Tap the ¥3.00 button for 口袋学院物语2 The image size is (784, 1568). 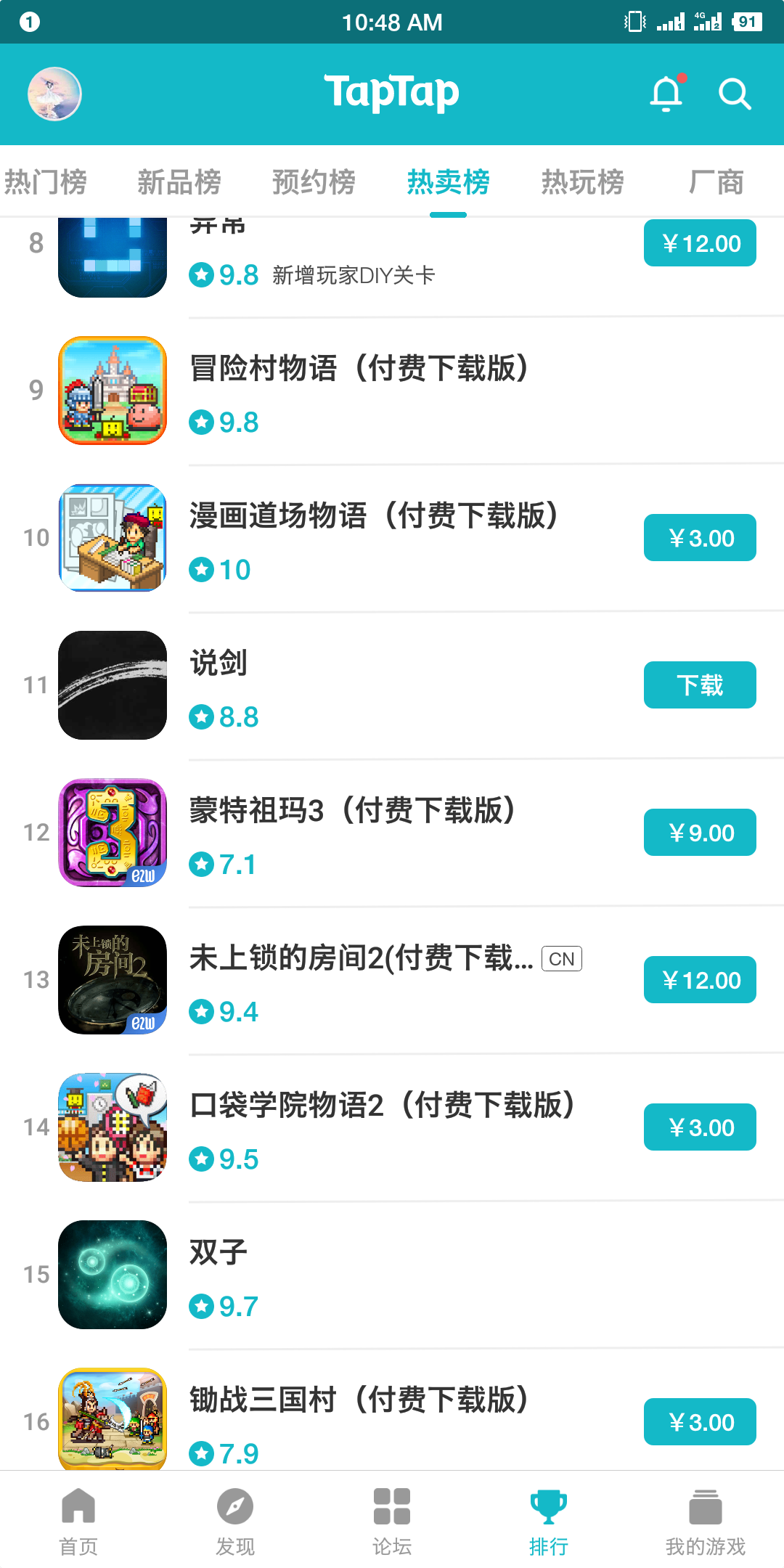(700, 1127)
